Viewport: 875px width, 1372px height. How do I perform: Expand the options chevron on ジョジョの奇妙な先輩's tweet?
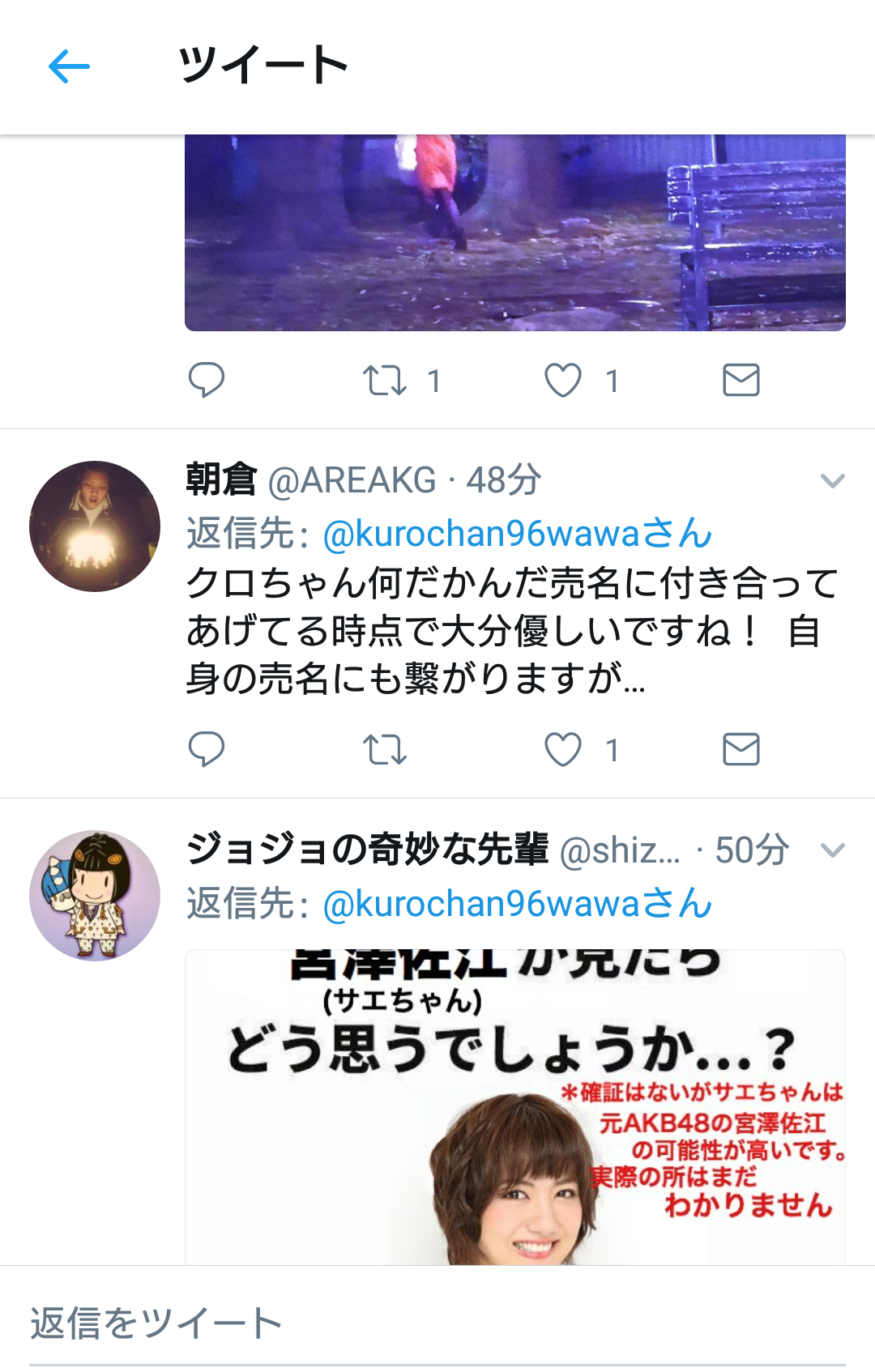pyautogui.click(x=832, y=850)
